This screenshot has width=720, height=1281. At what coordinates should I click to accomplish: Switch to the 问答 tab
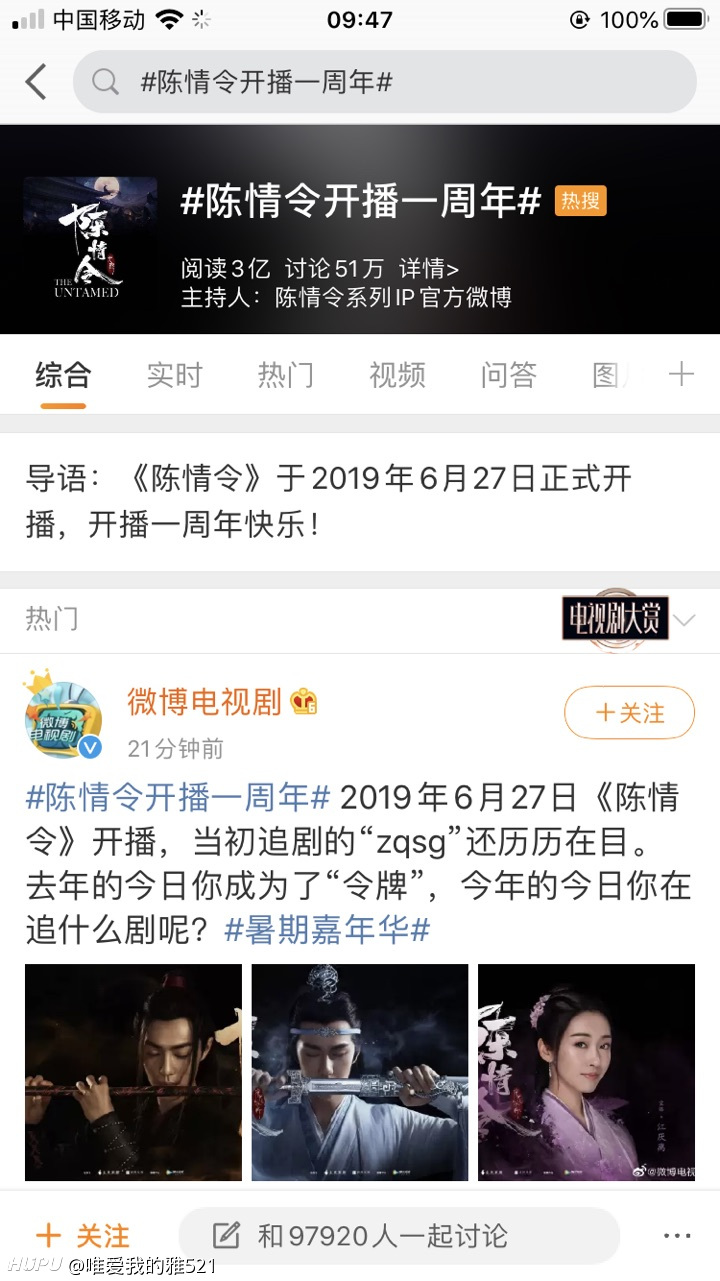[508, 375]
